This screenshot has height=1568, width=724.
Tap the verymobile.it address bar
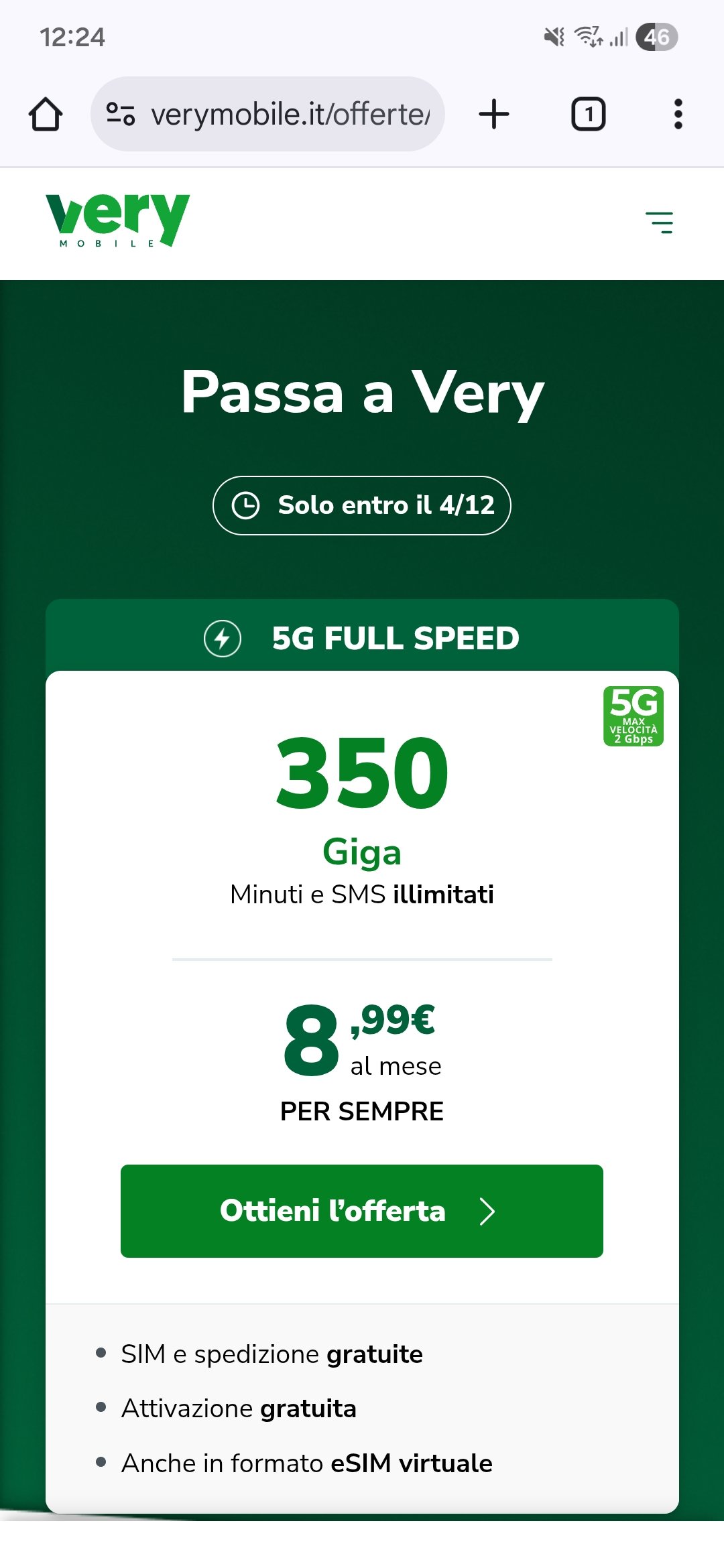point(290,115)
